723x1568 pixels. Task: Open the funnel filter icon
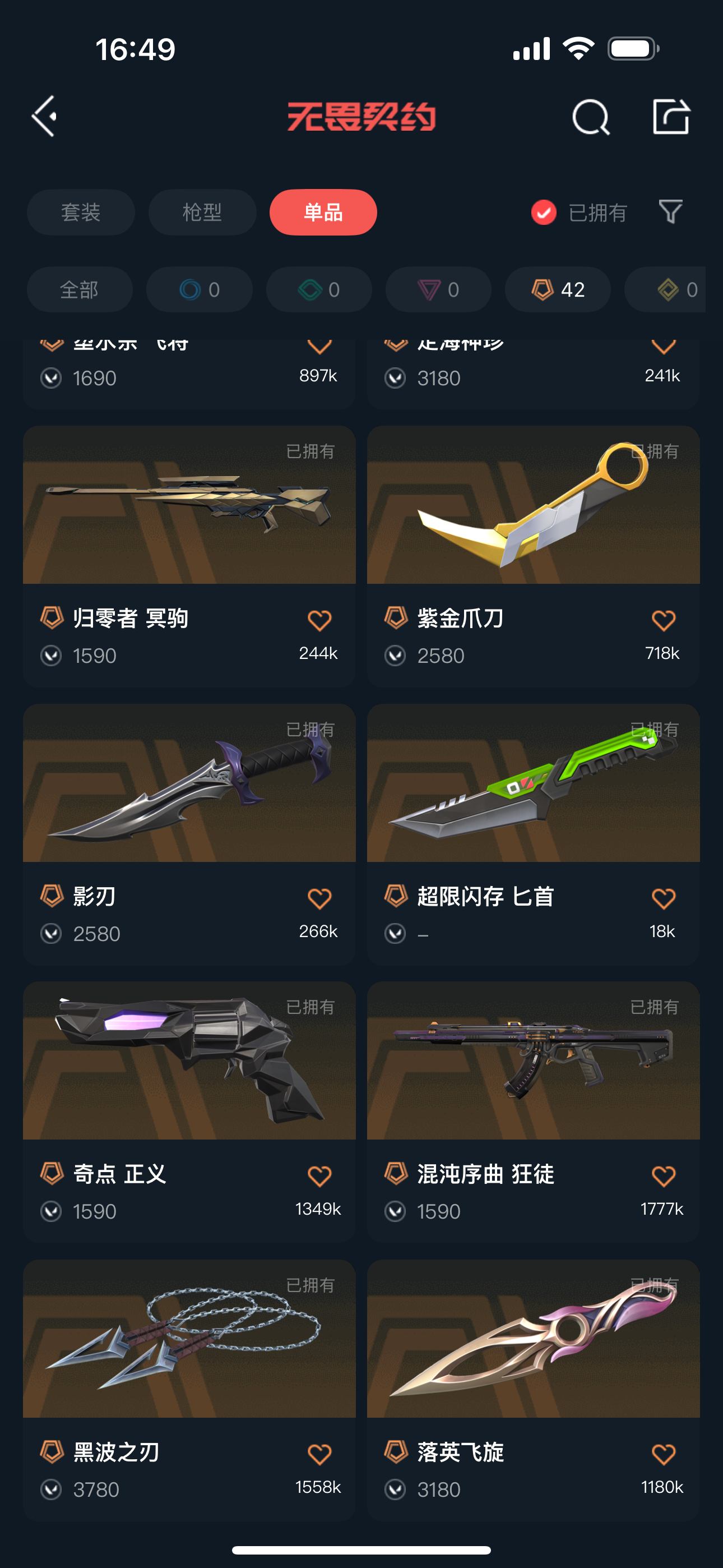pyautogui.click(x=671, y=212)
